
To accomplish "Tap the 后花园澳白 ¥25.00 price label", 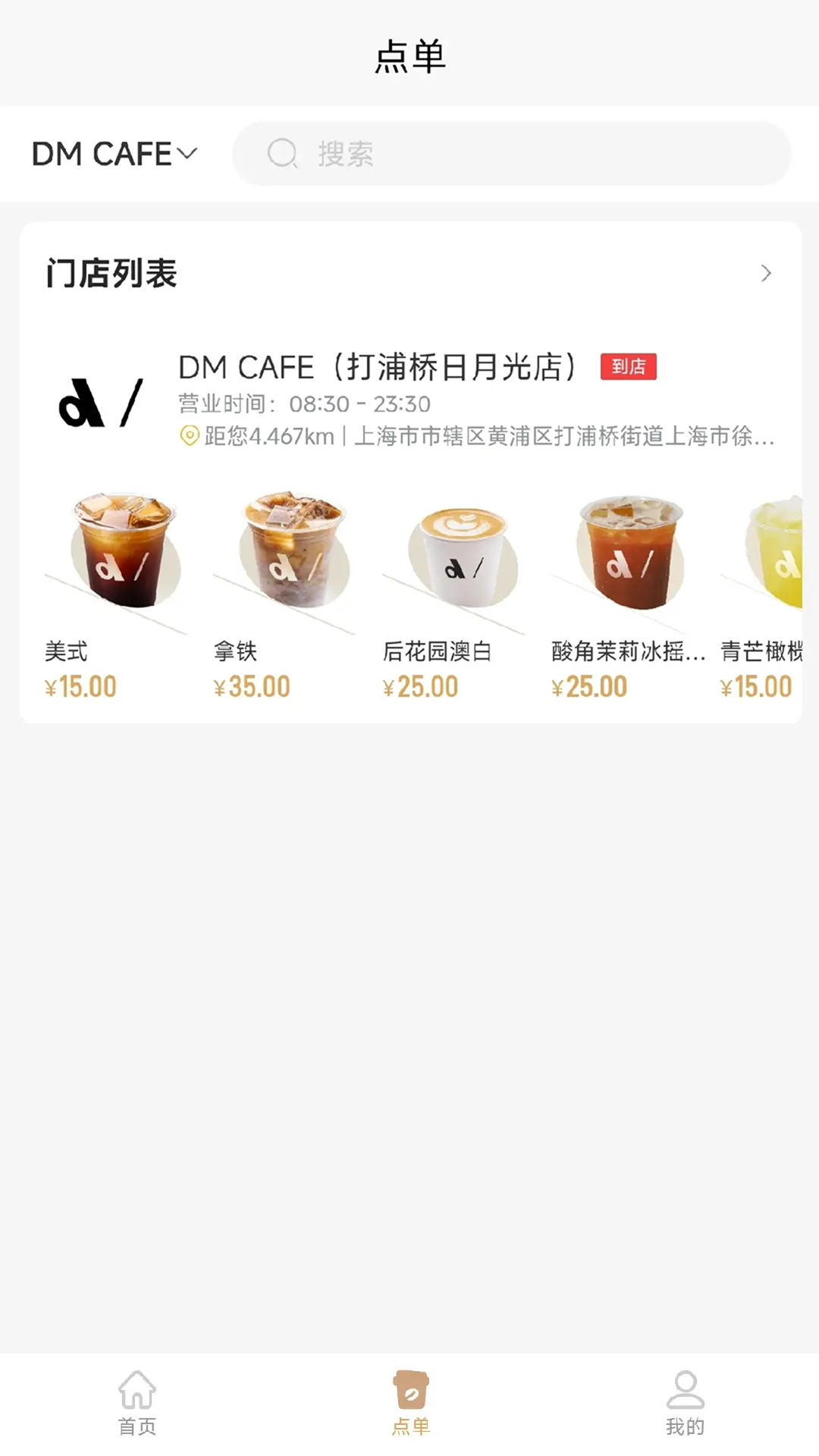I will 420,686.
